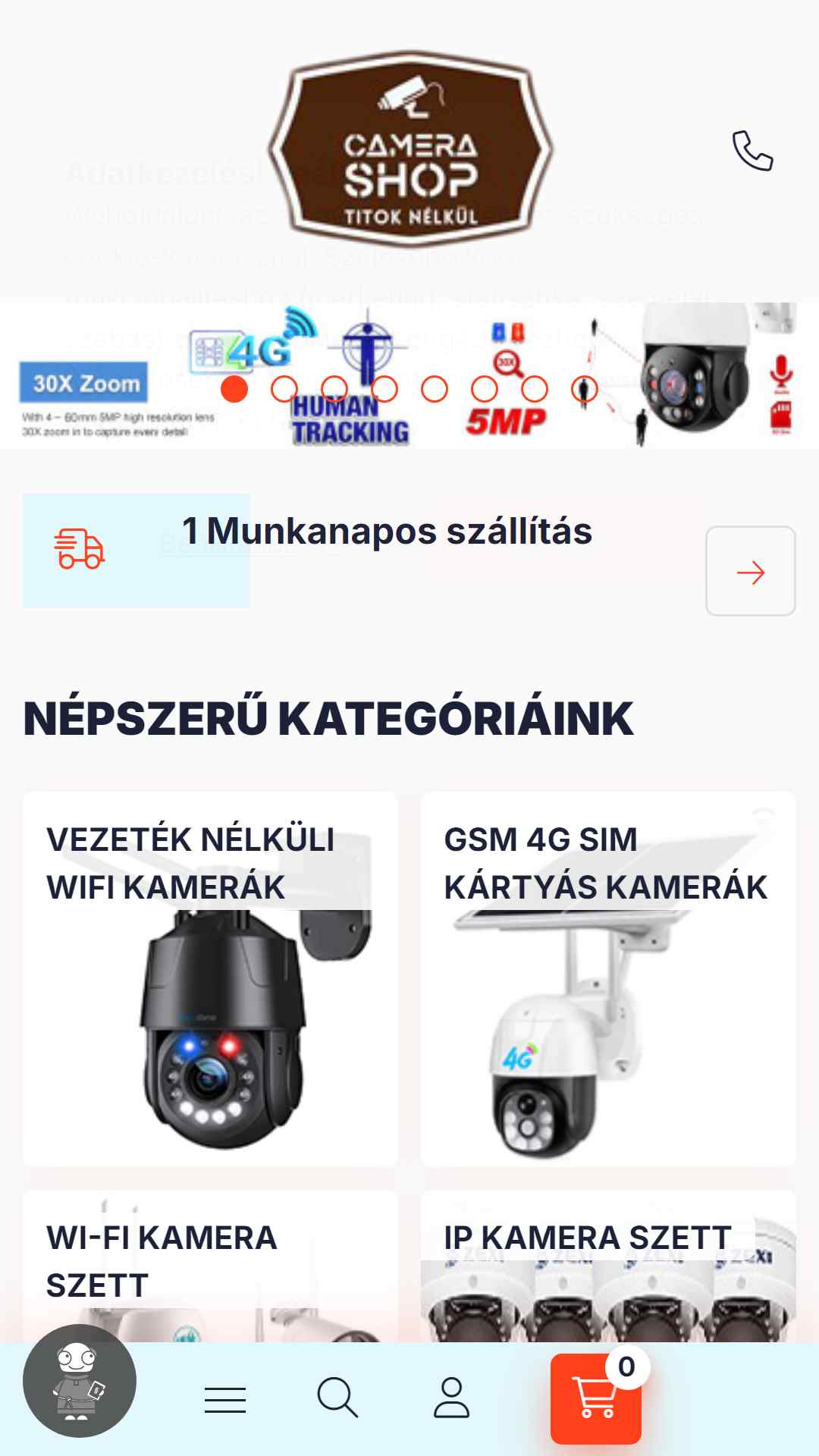819x1456 pixels.
Task: Open the user account page
Action: point(451,1398)
